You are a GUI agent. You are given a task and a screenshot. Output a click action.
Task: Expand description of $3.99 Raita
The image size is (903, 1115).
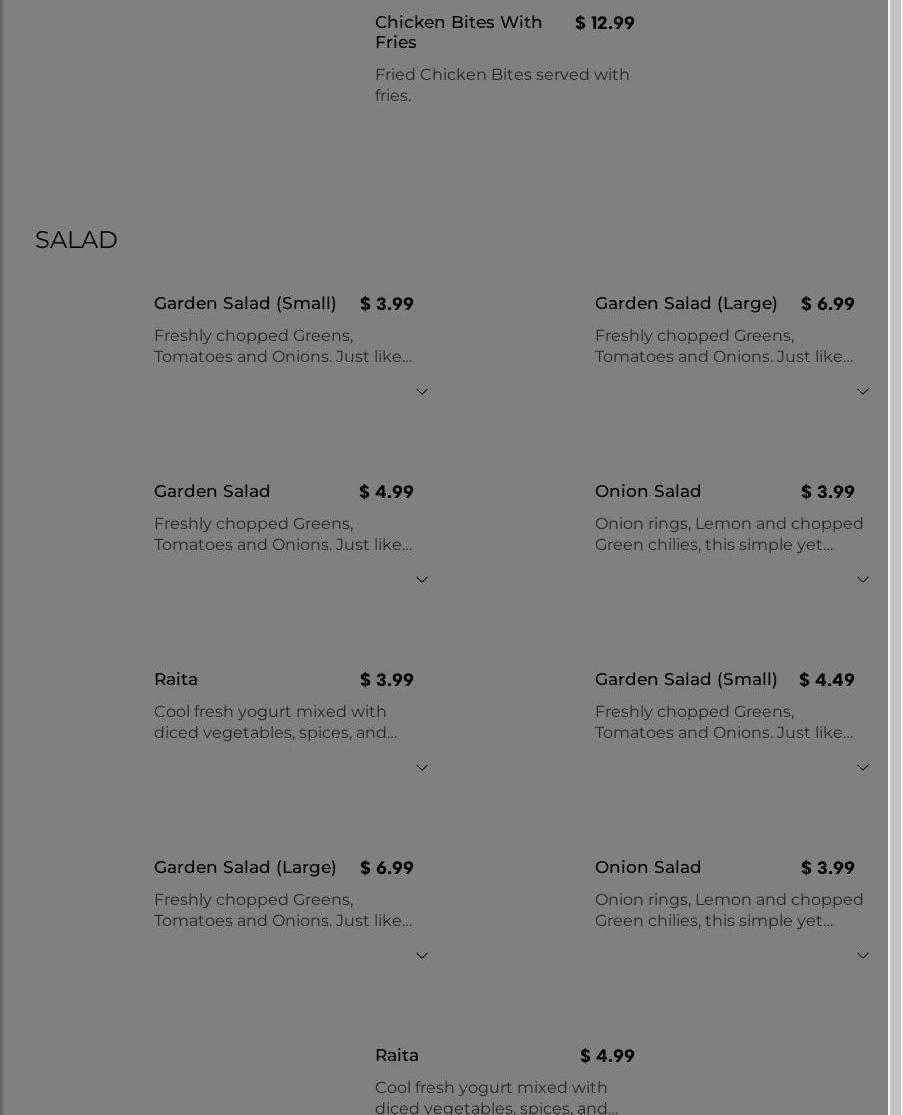(x=421, y=767)
